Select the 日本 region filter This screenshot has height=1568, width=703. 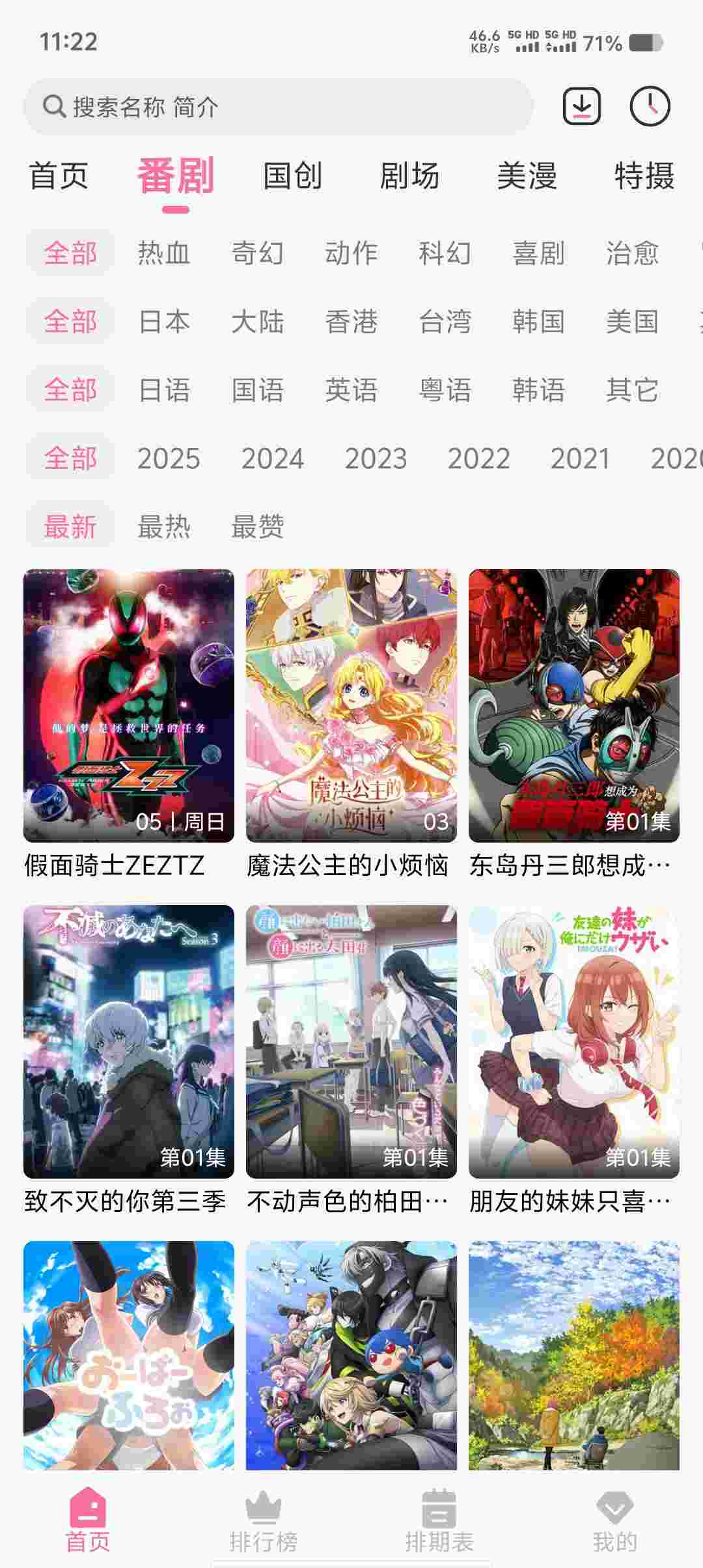pyautogui.click(x=163, y=322)
